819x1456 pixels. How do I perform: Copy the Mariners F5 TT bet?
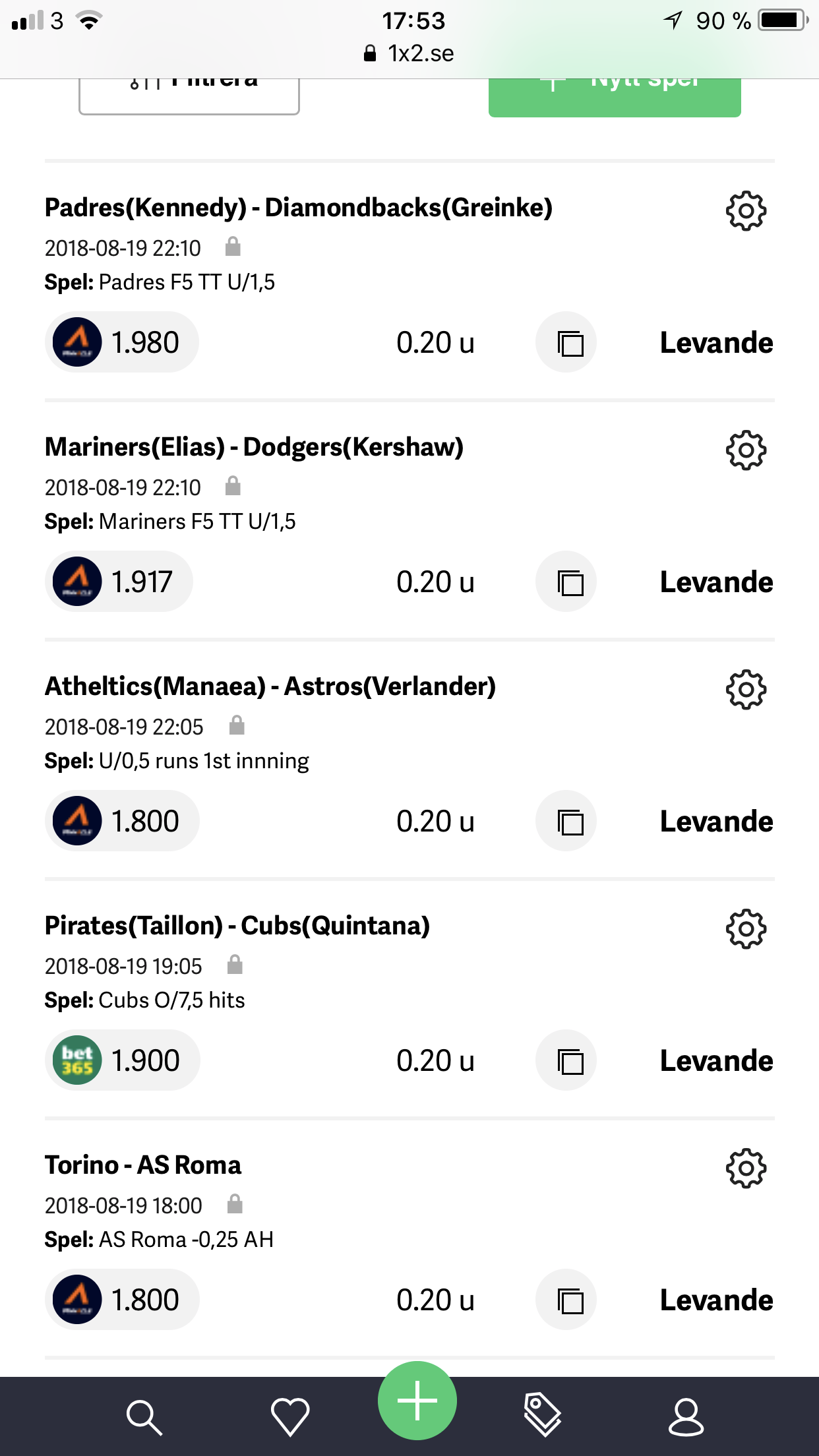(566, 582)
